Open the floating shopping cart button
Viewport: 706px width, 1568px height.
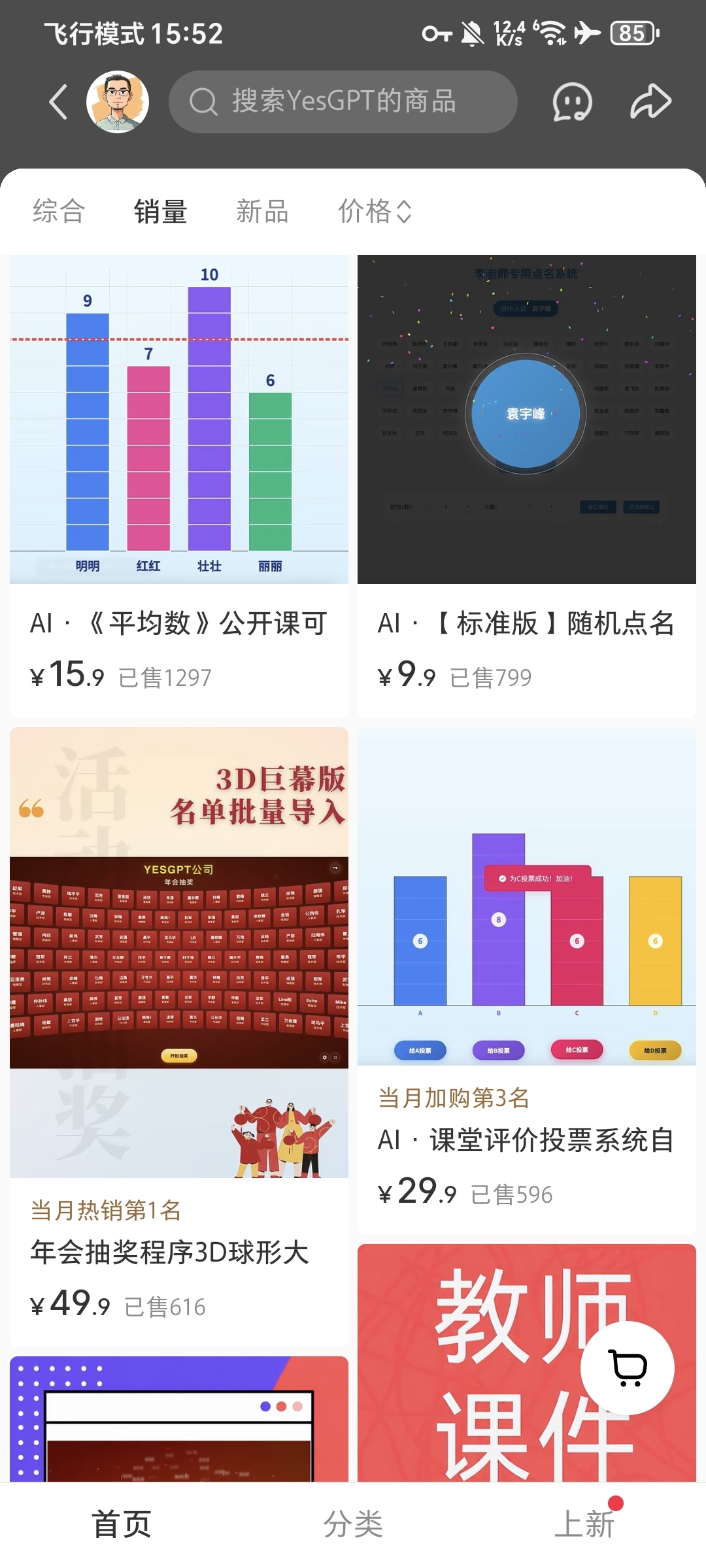point(628,1368)
